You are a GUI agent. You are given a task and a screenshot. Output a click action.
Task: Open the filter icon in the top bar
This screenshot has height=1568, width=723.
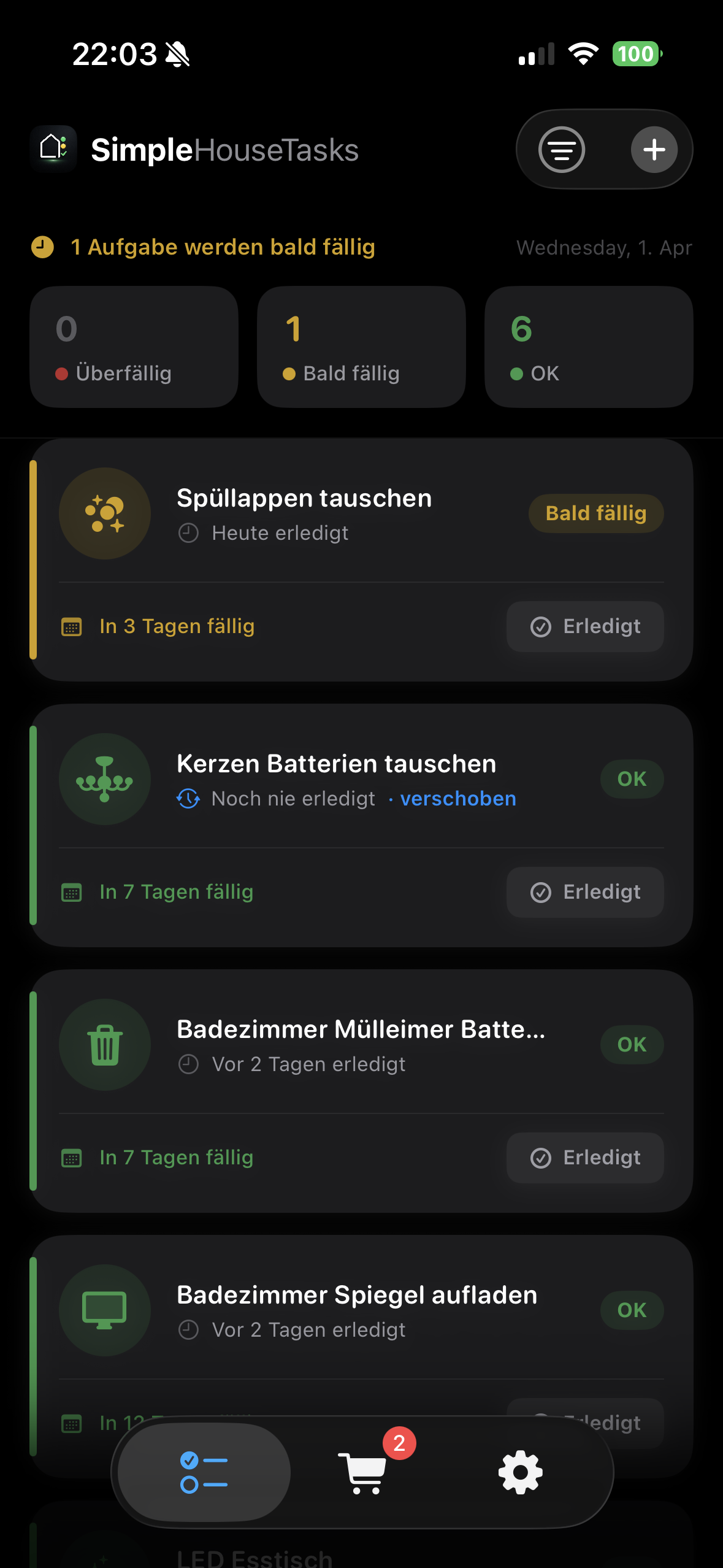click(562, 149)
